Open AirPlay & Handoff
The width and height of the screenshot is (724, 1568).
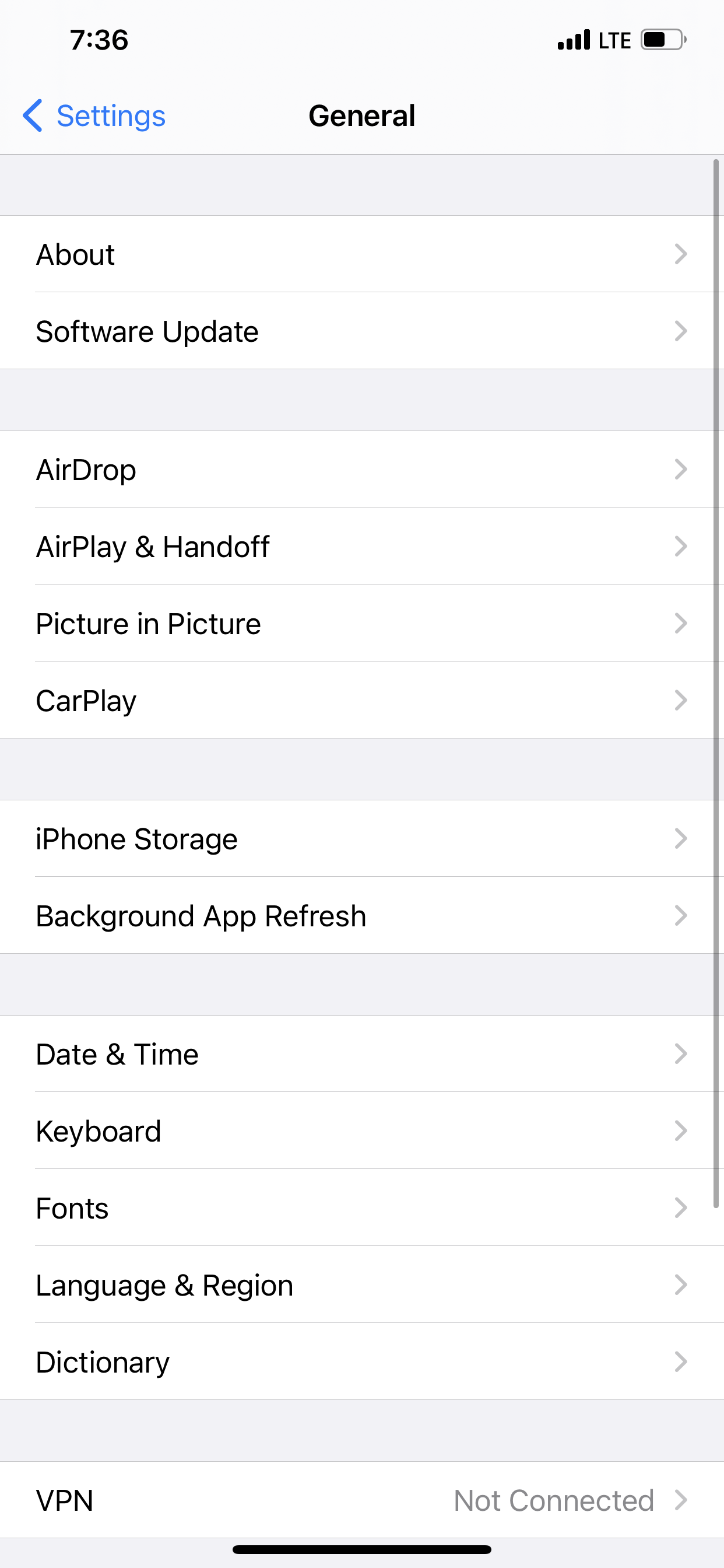click(x=362, y=546)
